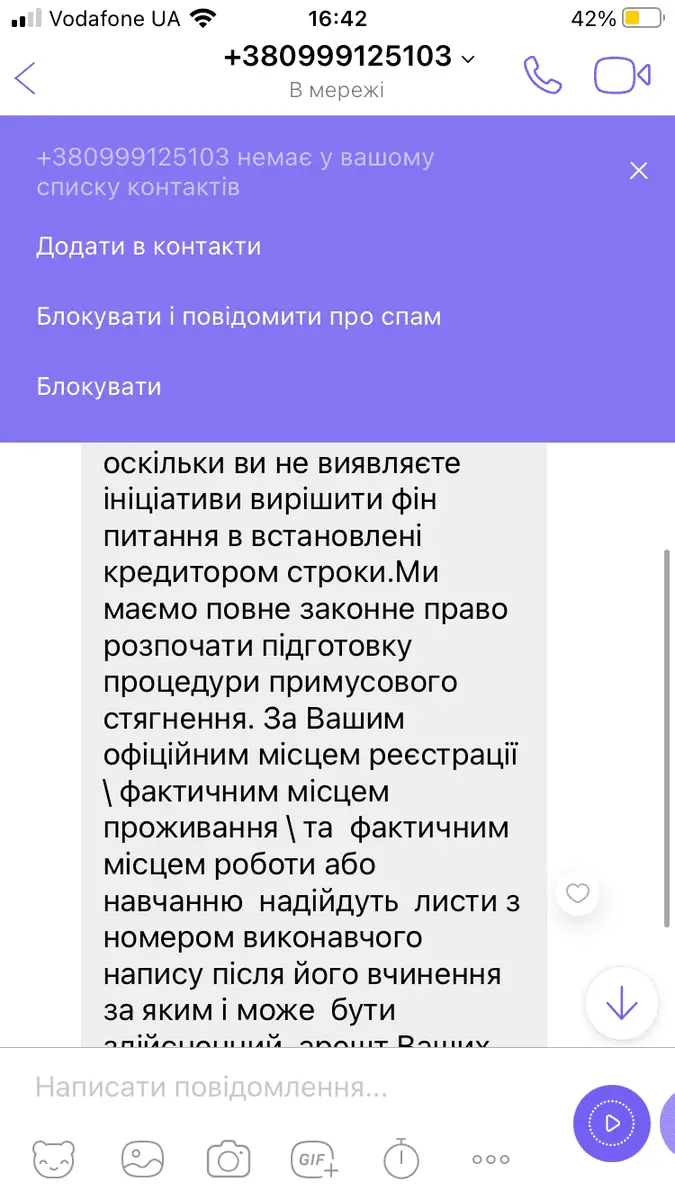
Task: Set a disappearing message timer
Action: tap(401, 1160)
